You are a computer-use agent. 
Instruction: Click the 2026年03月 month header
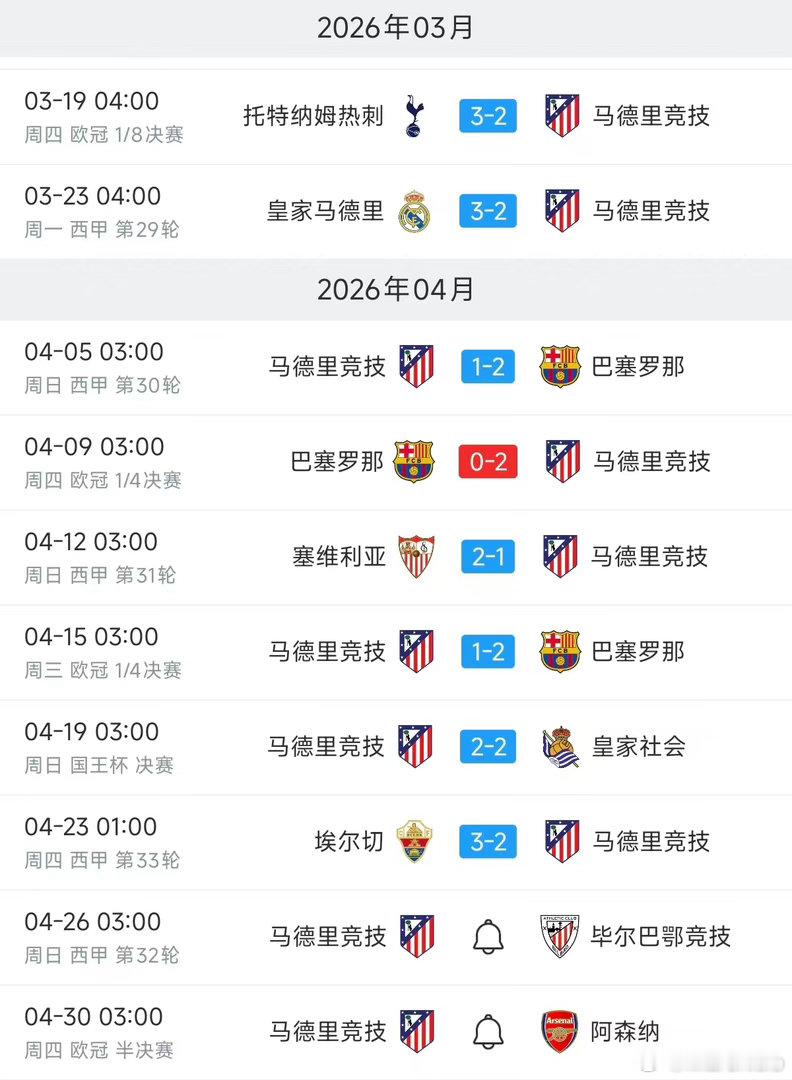[x=396, y=28]
